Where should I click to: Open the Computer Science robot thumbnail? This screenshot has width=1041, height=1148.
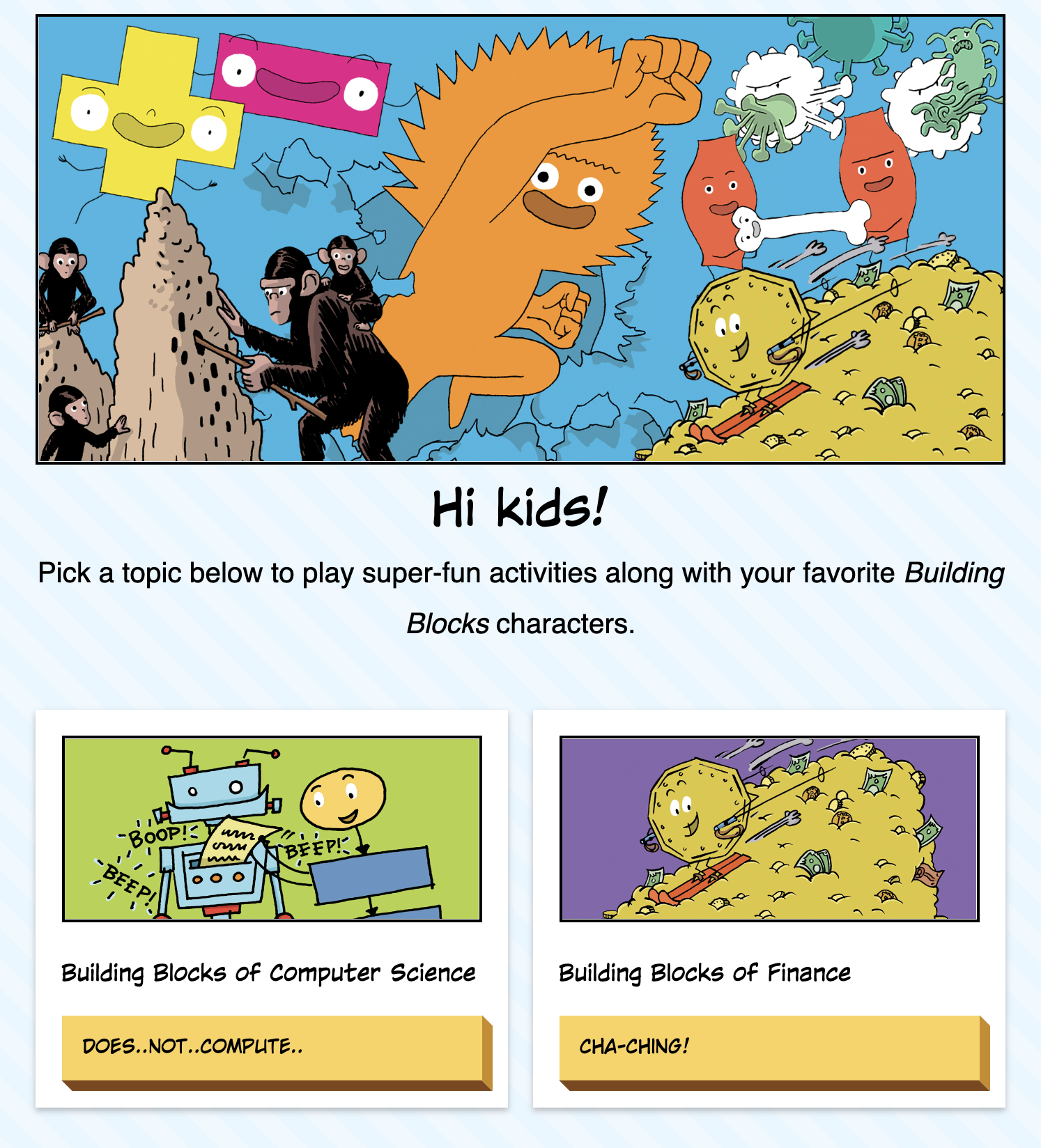(x=272, y=829)
